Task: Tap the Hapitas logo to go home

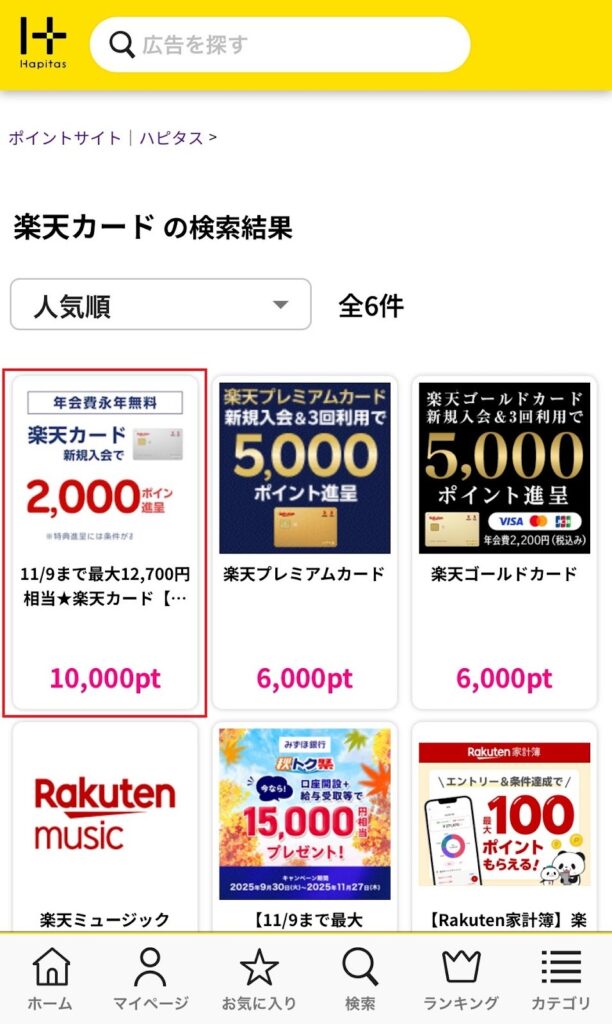Action: pyautogui.click(x=42, y=43)
